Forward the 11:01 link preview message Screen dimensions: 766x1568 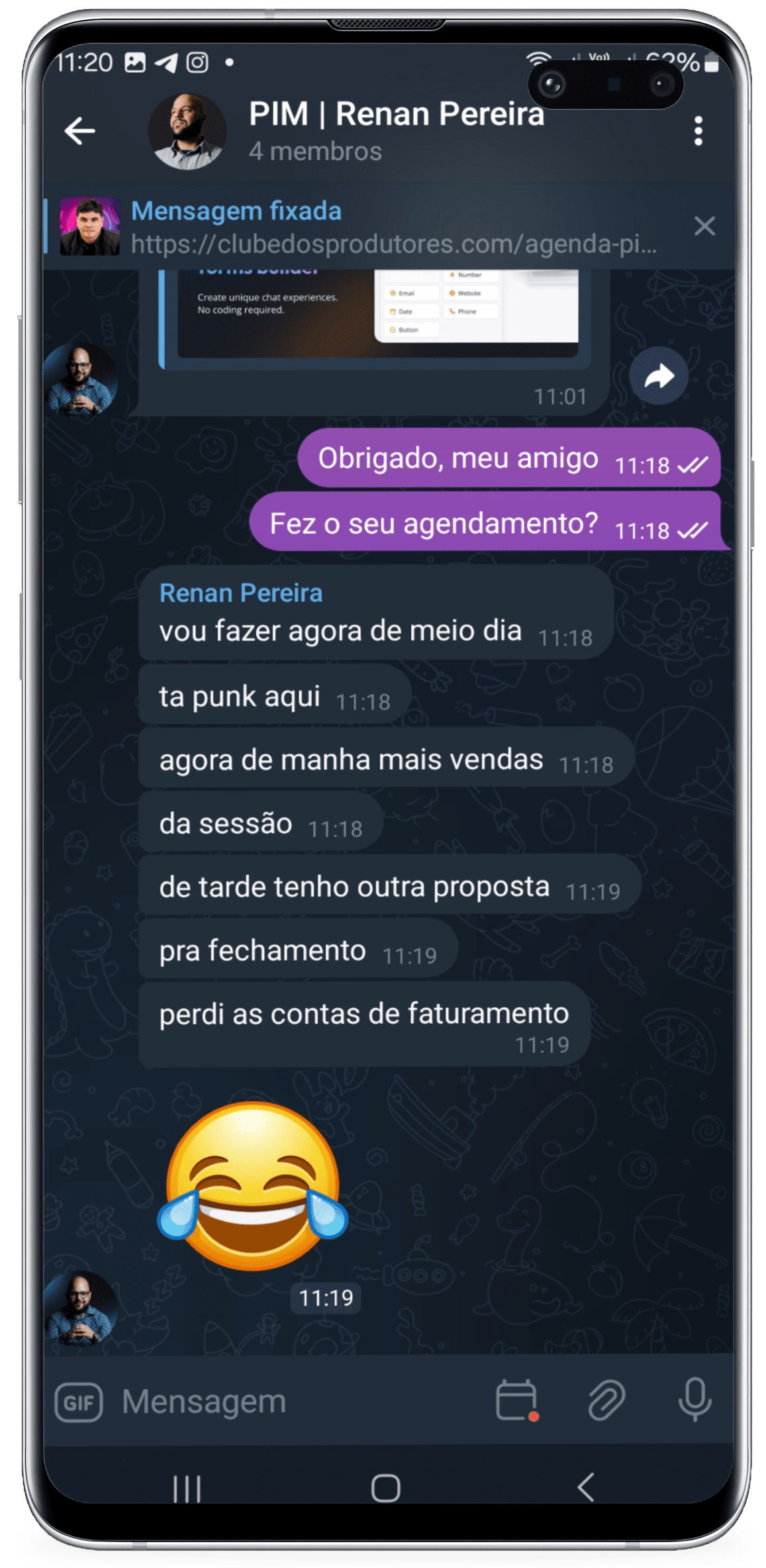(x=658, y=376)
